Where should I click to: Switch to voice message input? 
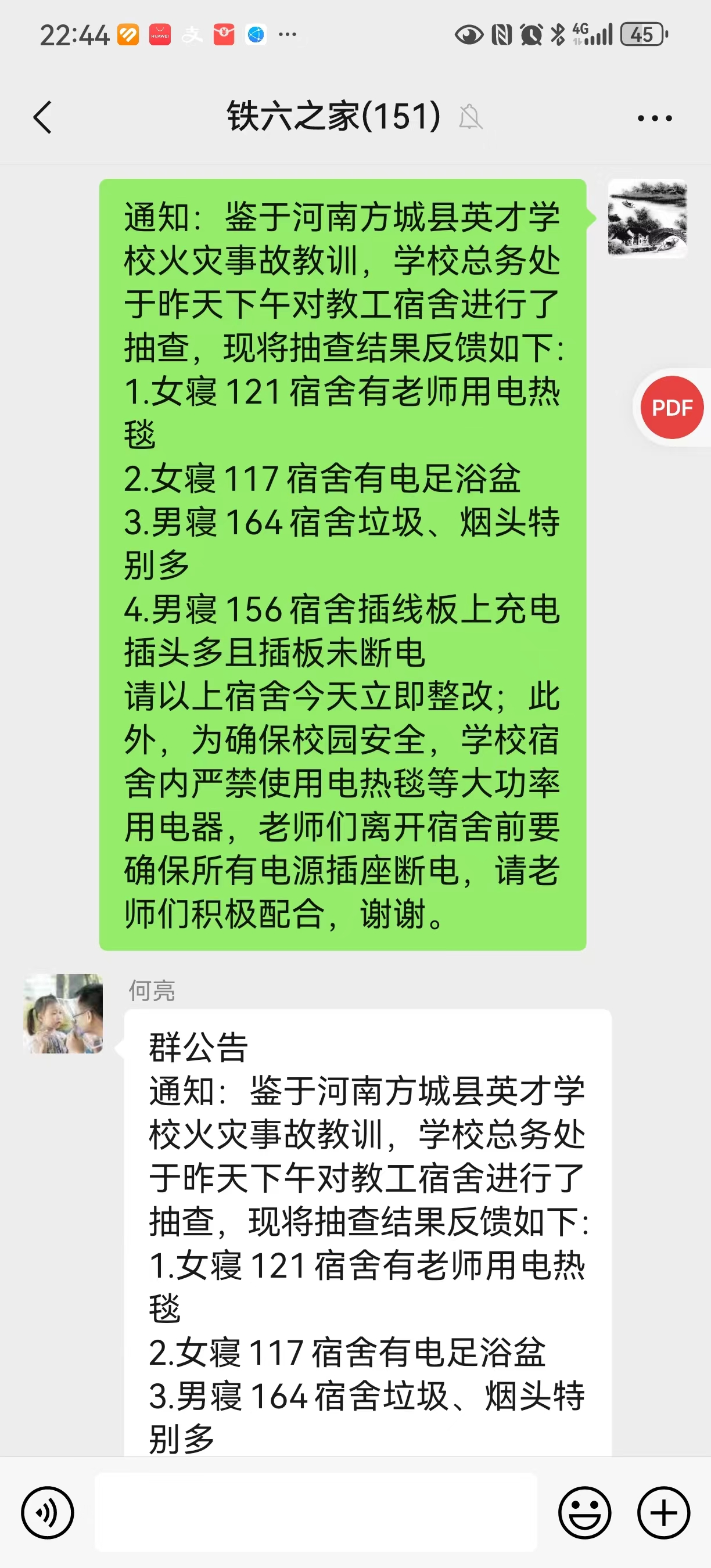(48, 1513)
